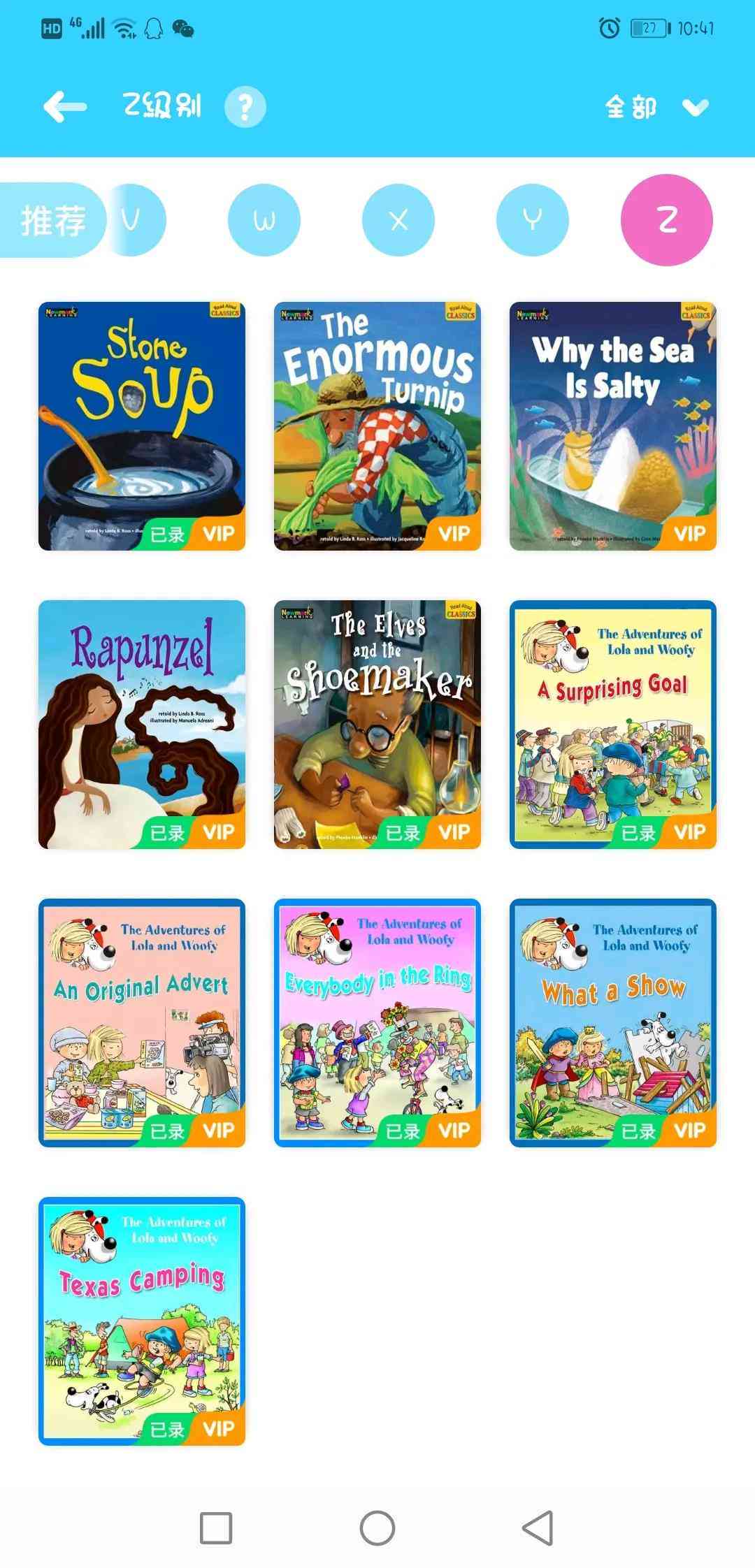Open the Stone Soup book
This screenshot has height=1568, width=755.
(141, 426)
